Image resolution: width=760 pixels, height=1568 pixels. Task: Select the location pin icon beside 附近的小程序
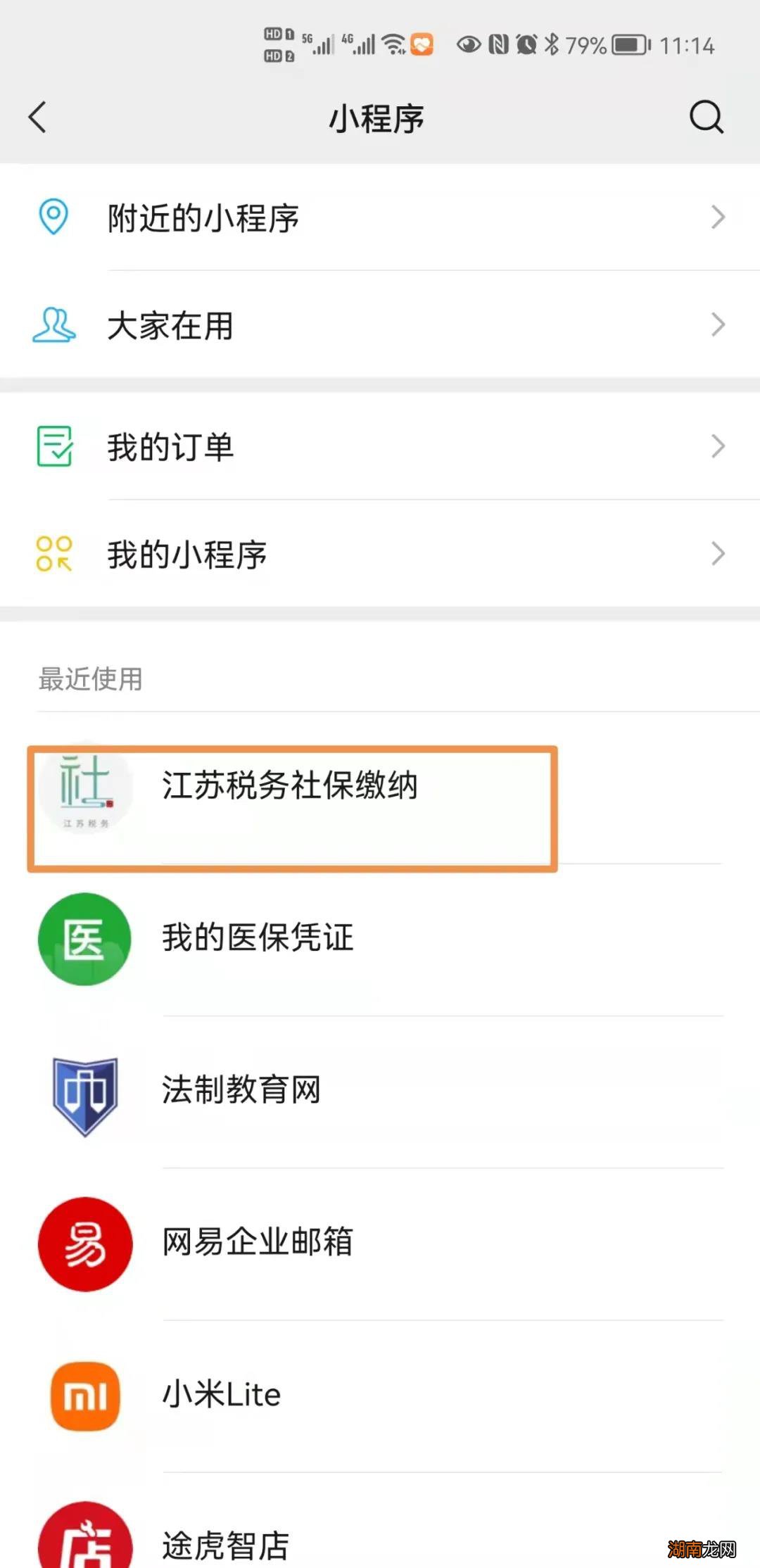[x=53, y=218]
